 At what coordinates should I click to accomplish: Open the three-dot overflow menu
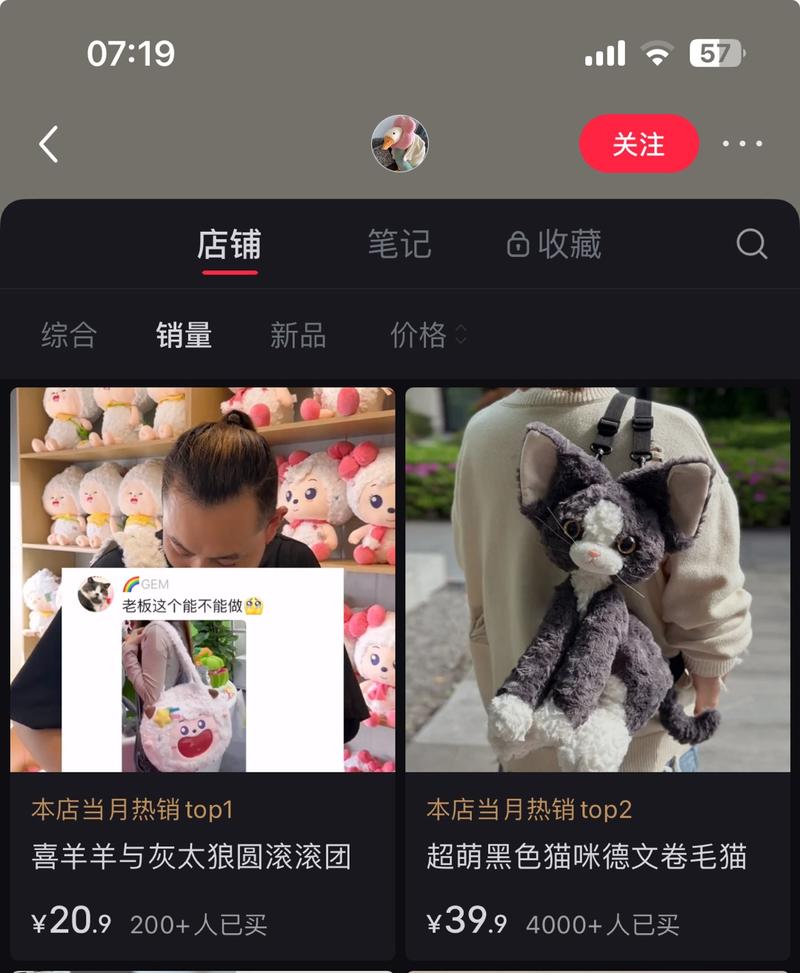pos(742,144)
